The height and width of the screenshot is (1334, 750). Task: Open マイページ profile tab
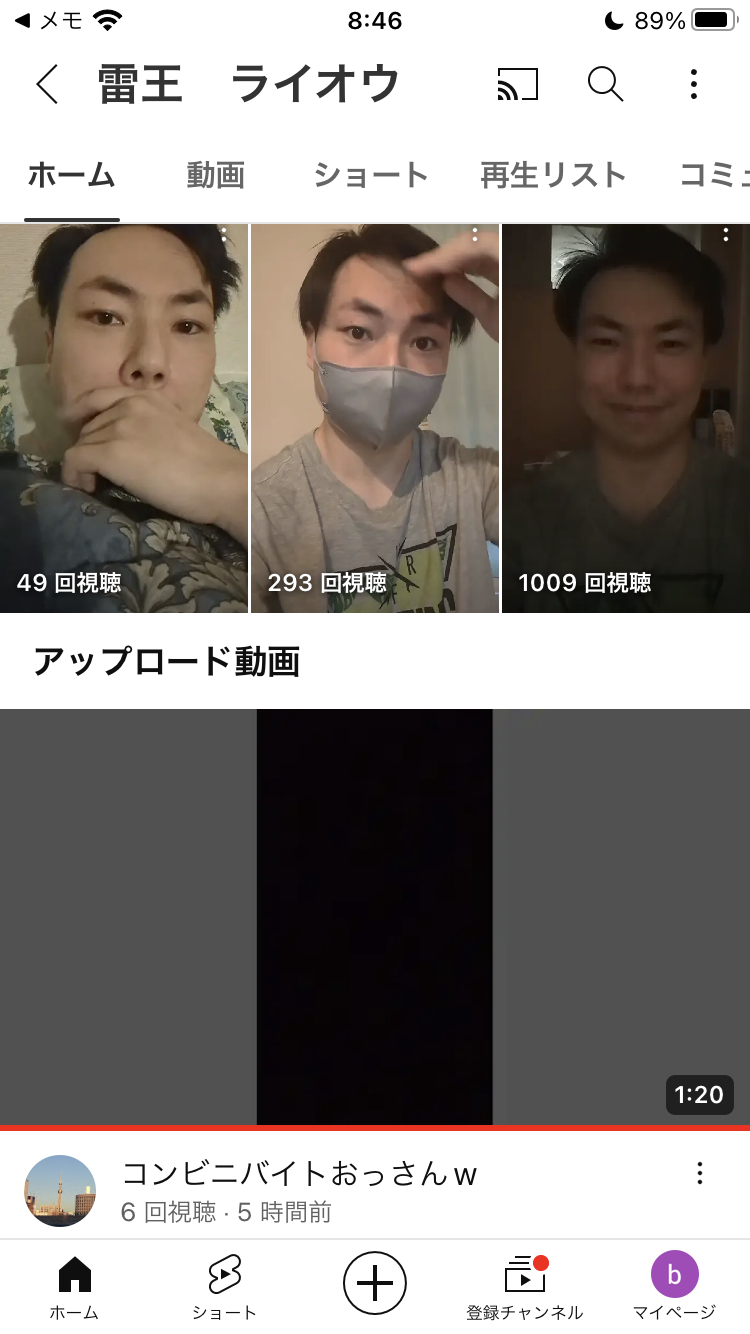tap(674, 1288)
